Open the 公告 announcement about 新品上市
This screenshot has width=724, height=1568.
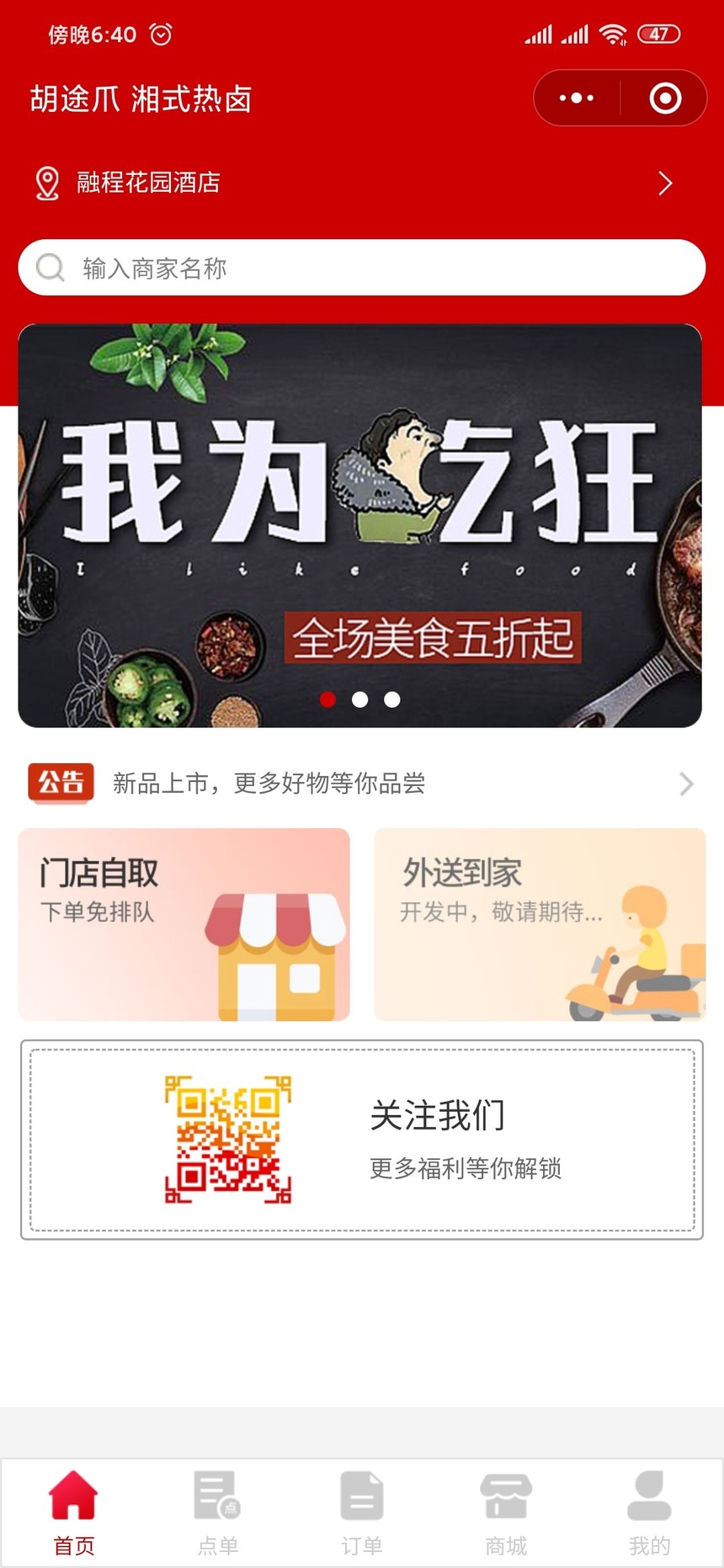(x=362, y=784)
